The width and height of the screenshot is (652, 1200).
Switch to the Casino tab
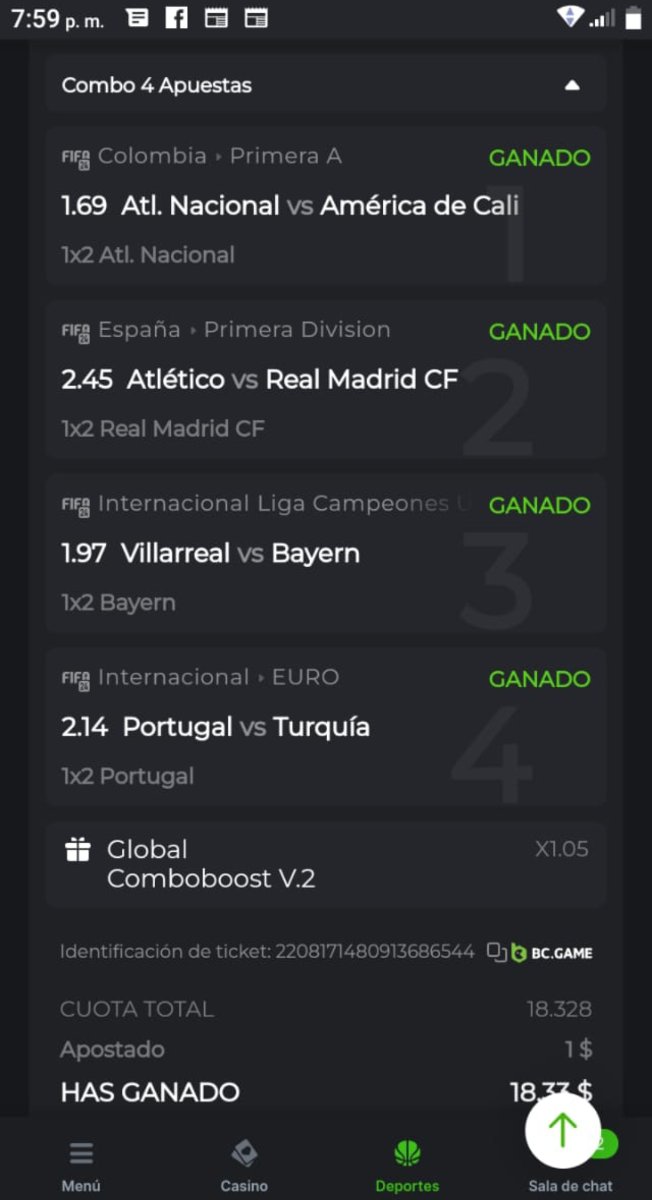(244, 1166)
